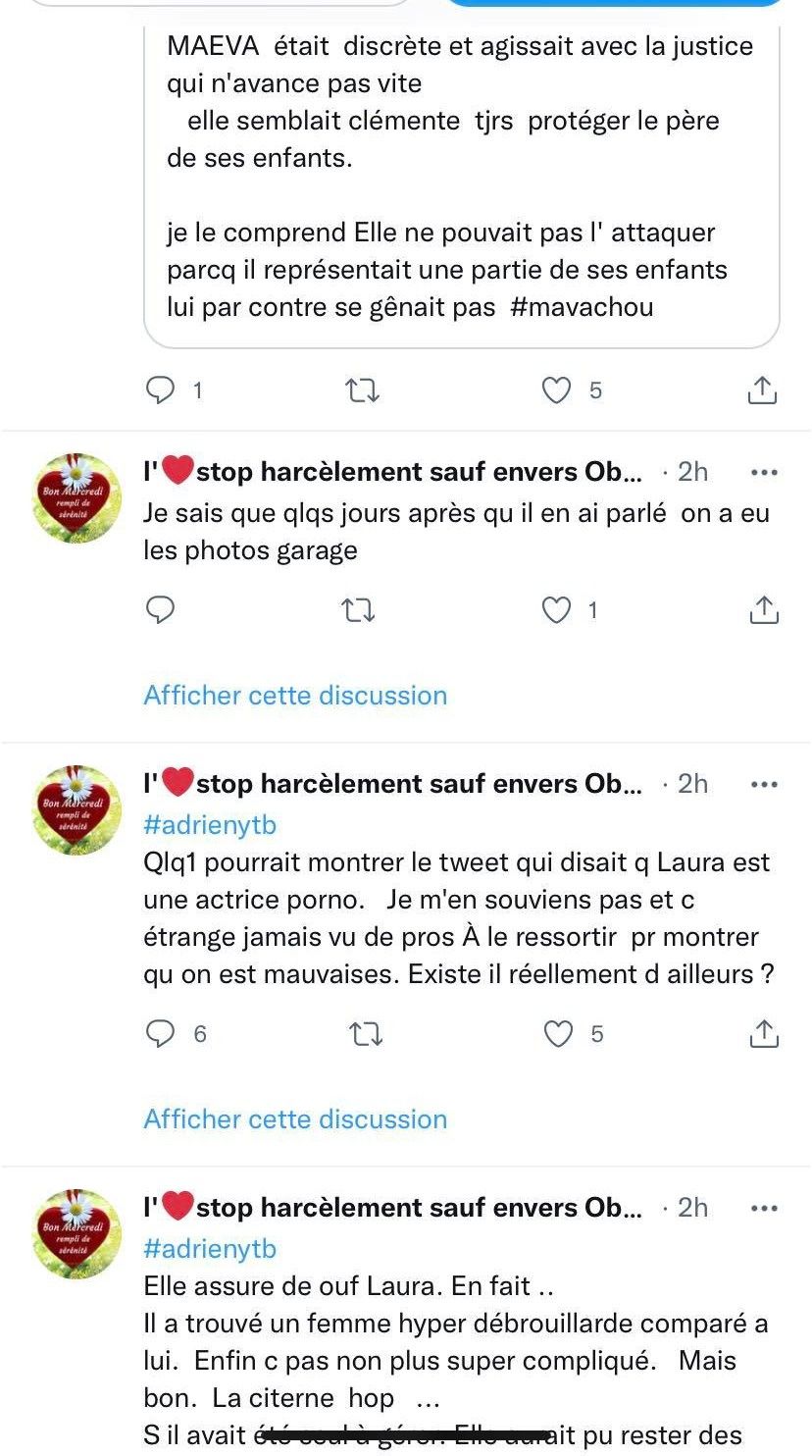Retweet the quoted MAEVA tweet
812x1456 pixels.
pos(364,390)
